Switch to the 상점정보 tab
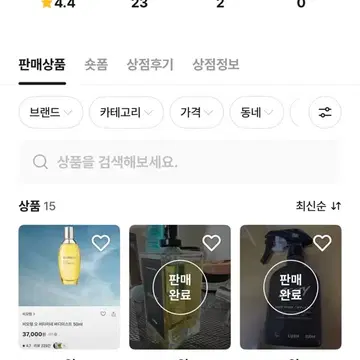360x360 pixels. (x=216, y=65)
